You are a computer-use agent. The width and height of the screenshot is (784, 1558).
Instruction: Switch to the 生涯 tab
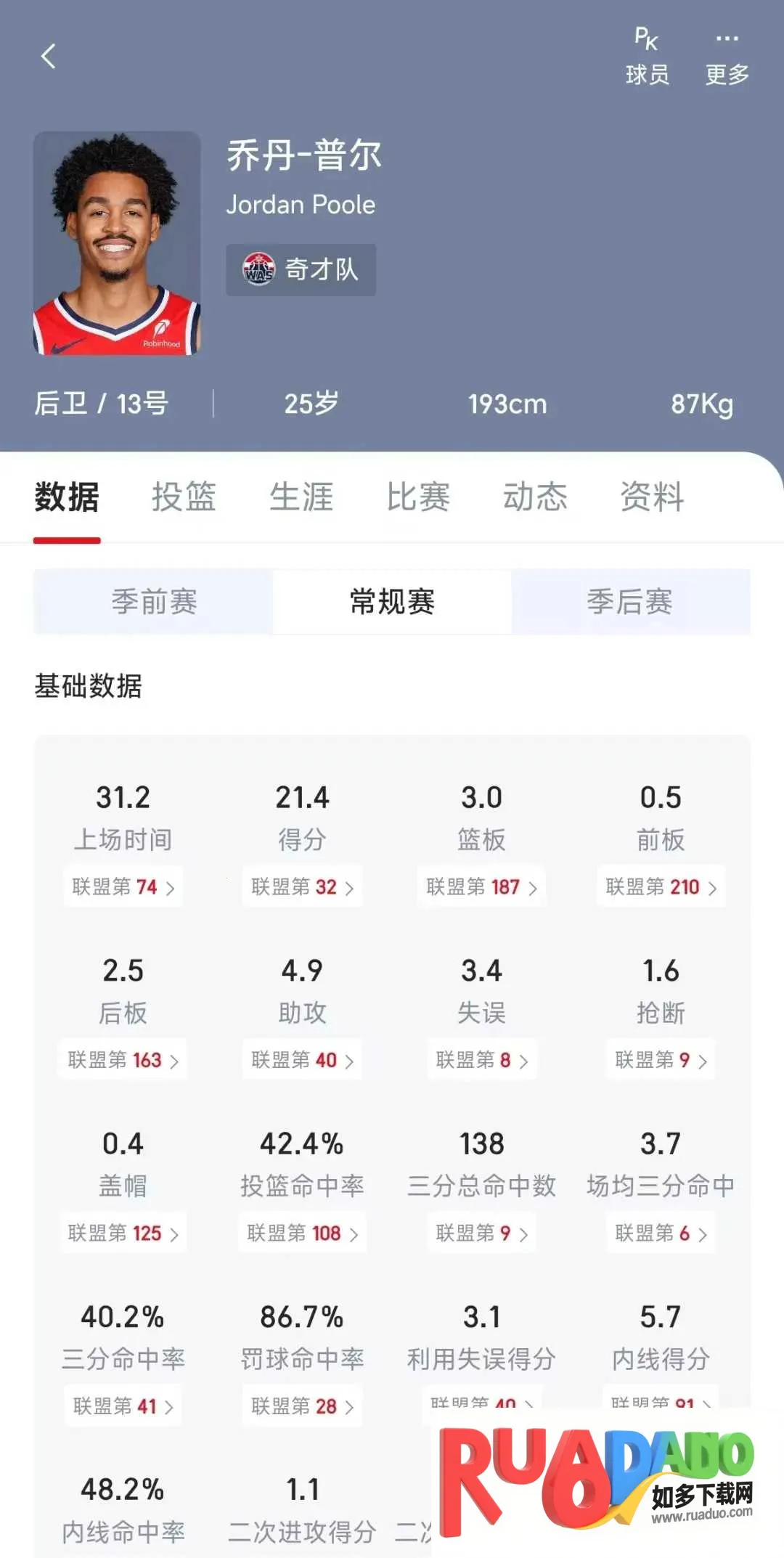[301, 497]
